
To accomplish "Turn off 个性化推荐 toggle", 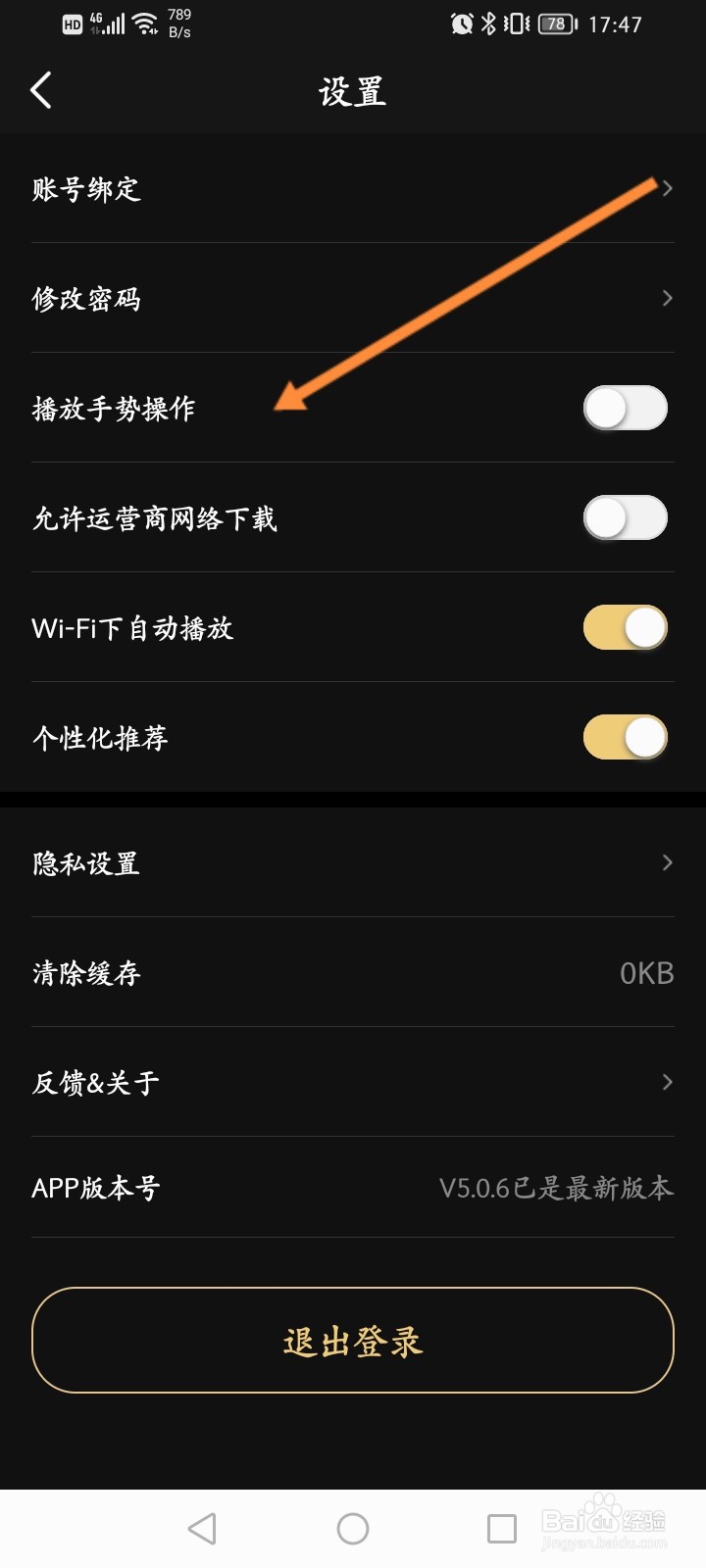I will (625, 737).
